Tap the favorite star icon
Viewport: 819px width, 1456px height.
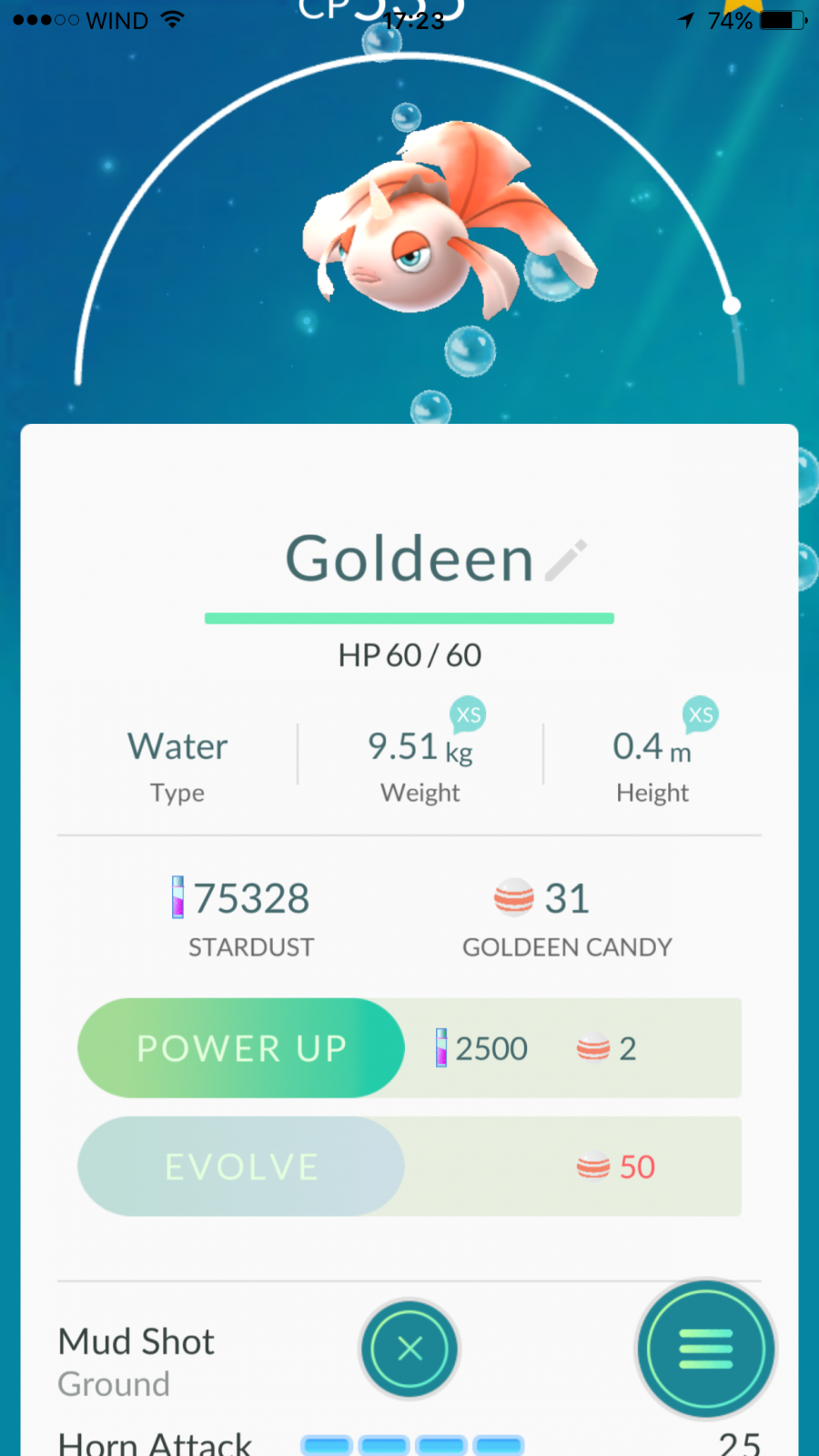743,6
